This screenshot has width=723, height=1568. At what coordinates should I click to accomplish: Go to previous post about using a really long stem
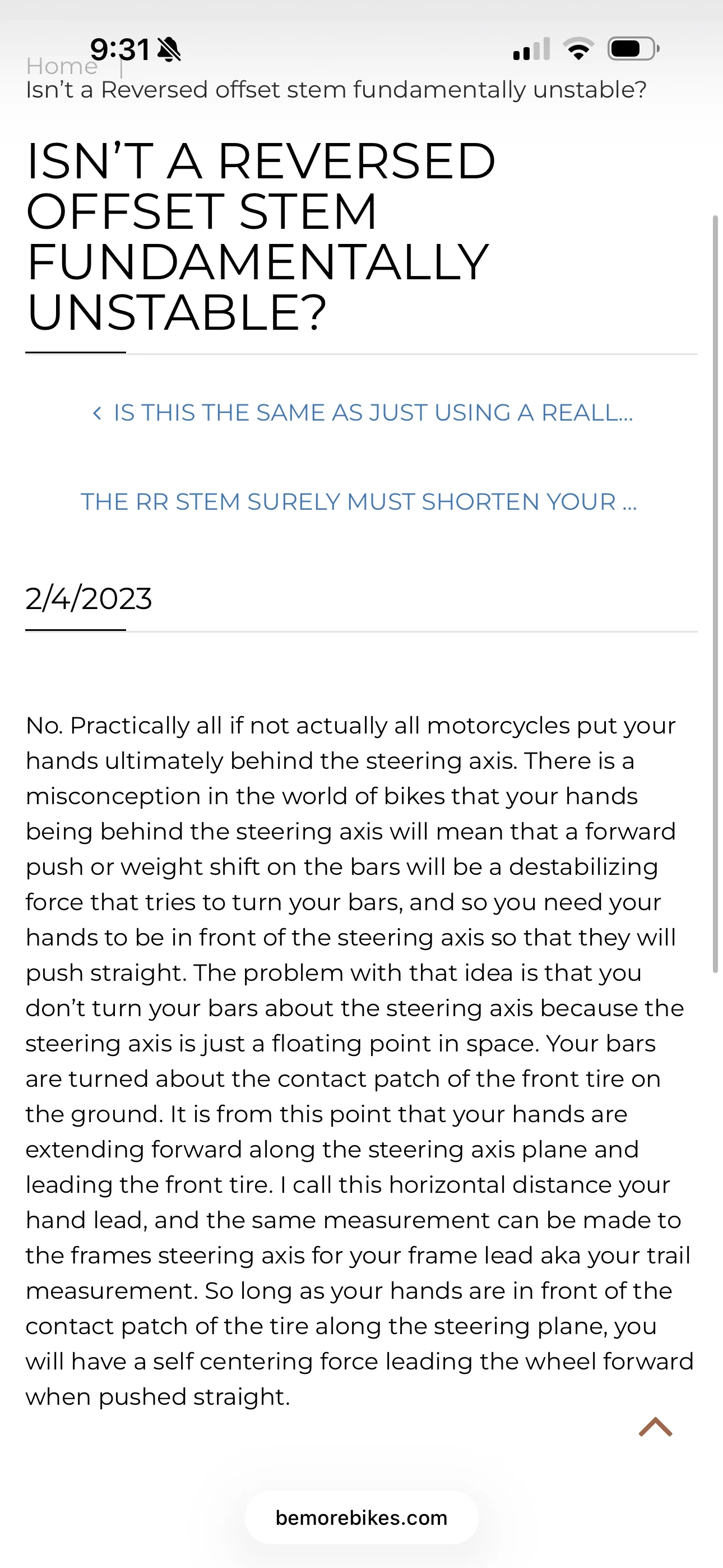click(x=362, y=413)
